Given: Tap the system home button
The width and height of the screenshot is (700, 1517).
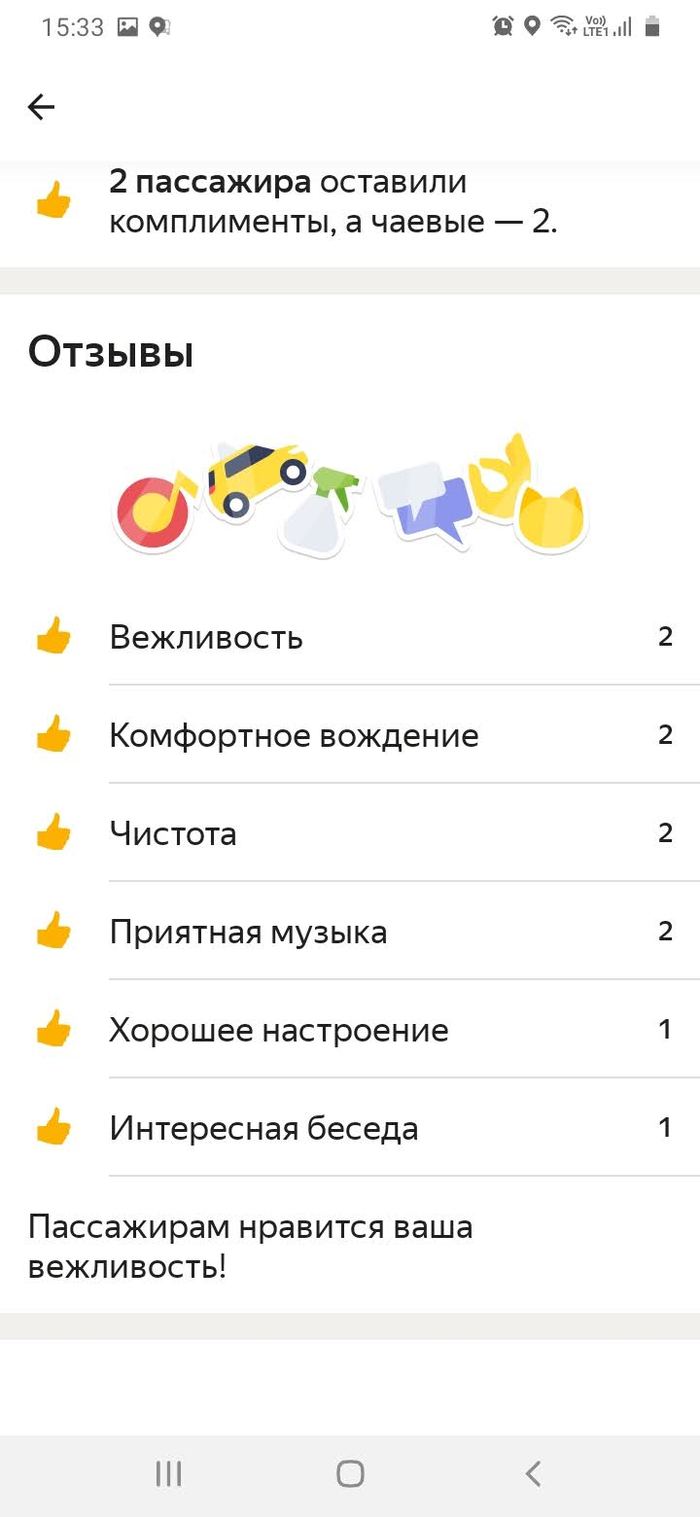Looking at the screenshot, I should pos(350,1473).
